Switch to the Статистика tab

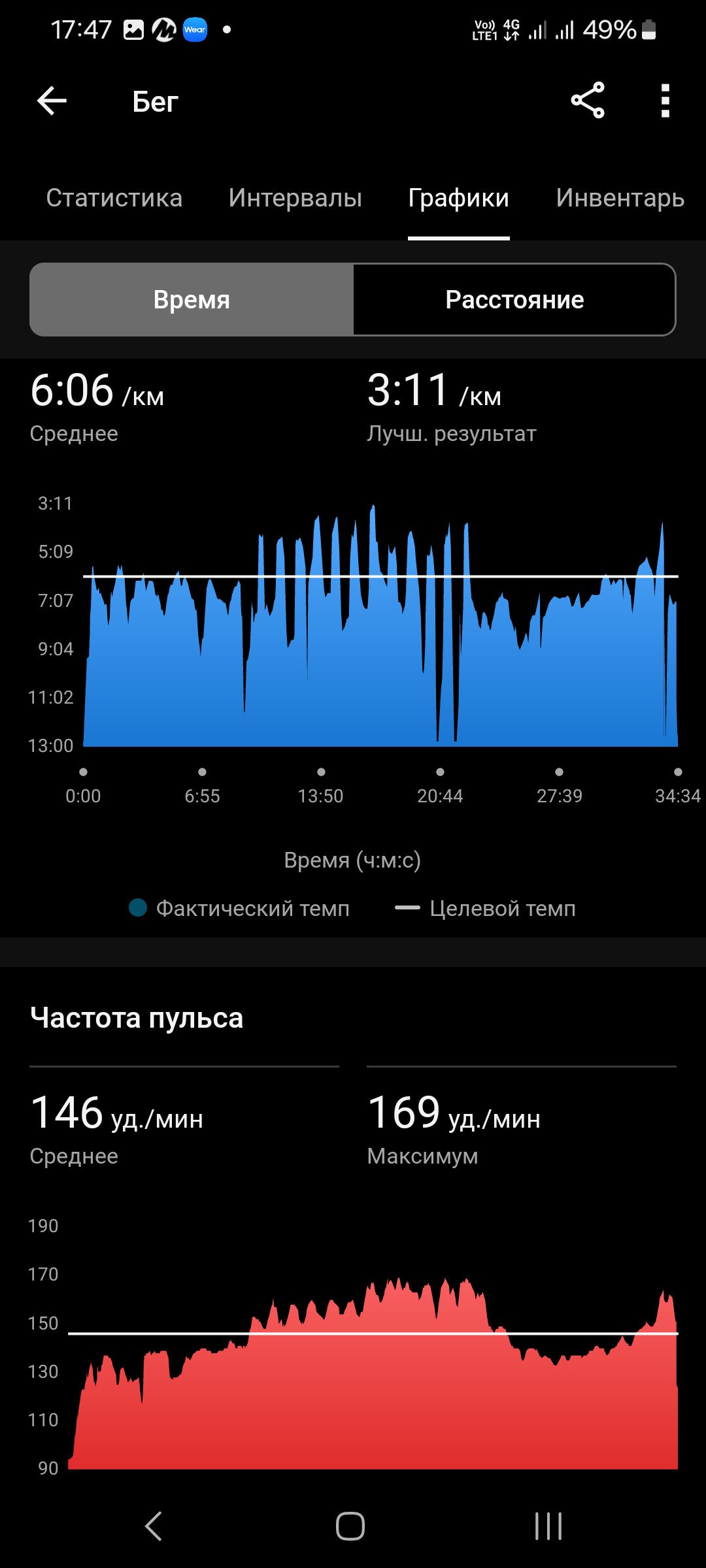point(114,198)
